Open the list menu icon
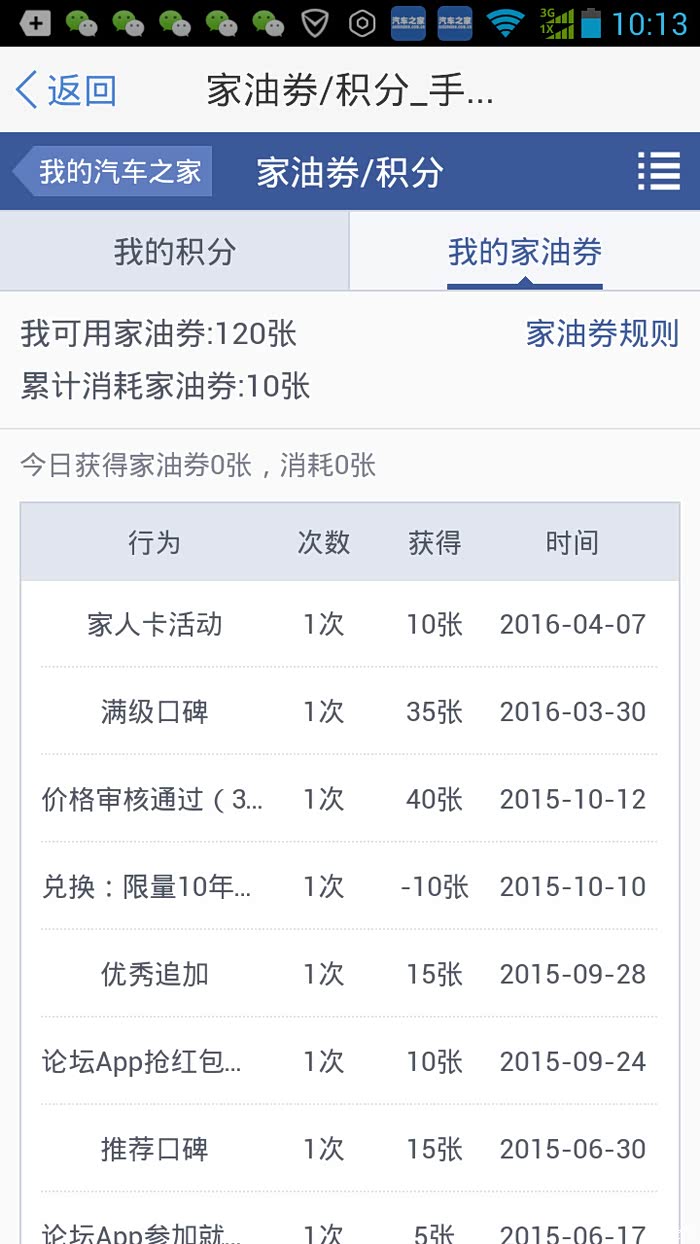Screen dimensions: 700x1244 click(x=658, y=172)
